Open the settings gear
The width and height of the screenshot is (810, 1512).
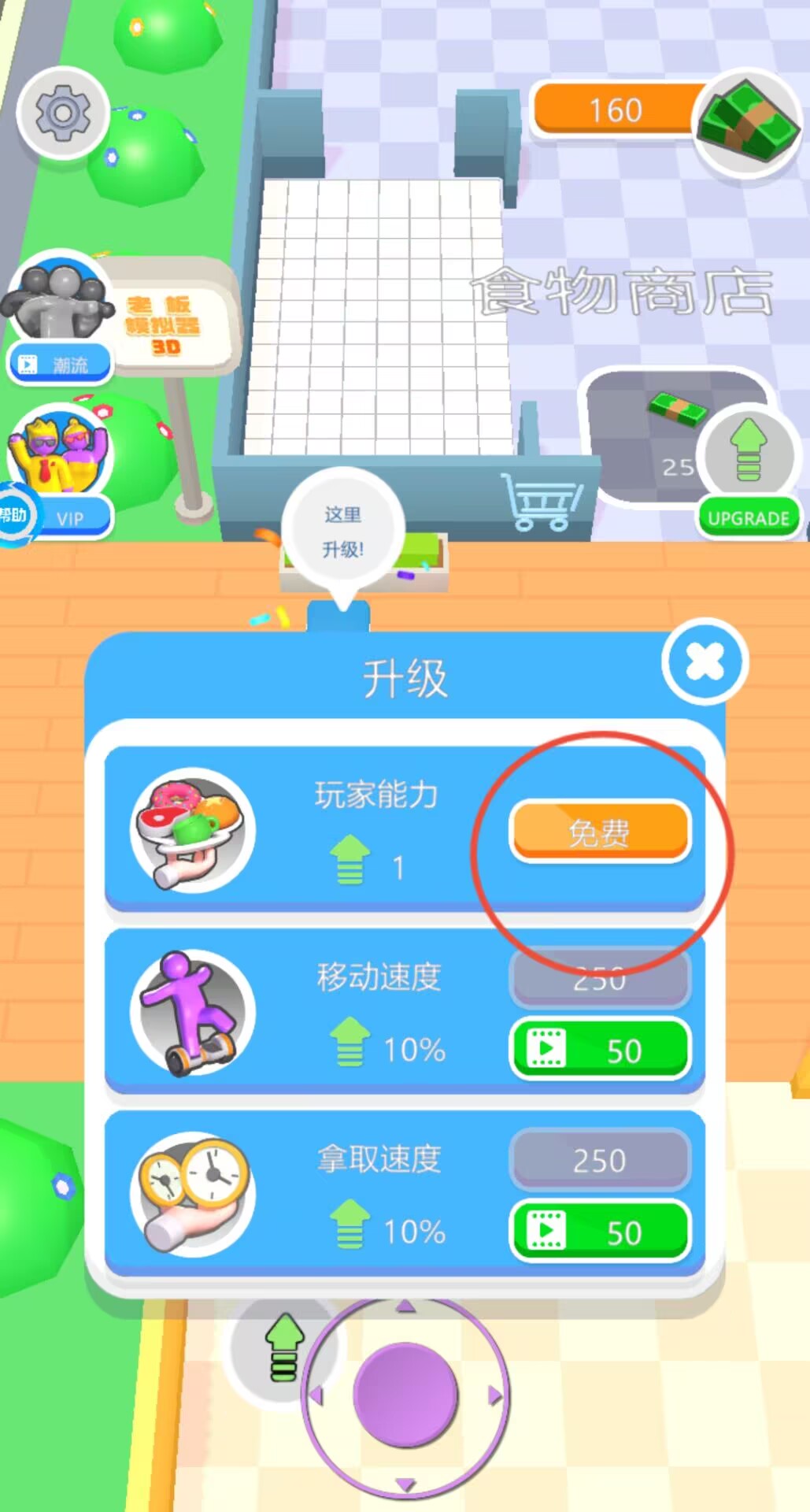pyautogui.click(x=63, y=113)
